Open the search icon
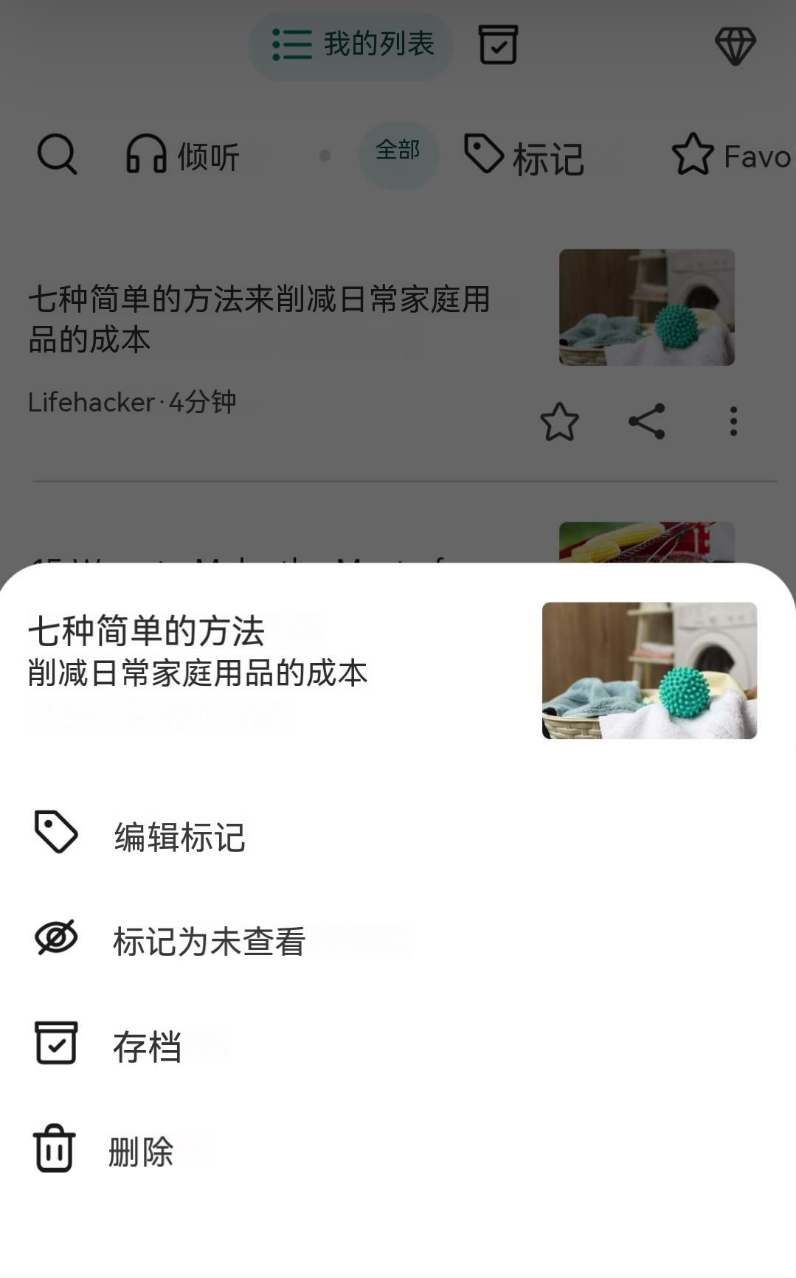 click(57, 154)
